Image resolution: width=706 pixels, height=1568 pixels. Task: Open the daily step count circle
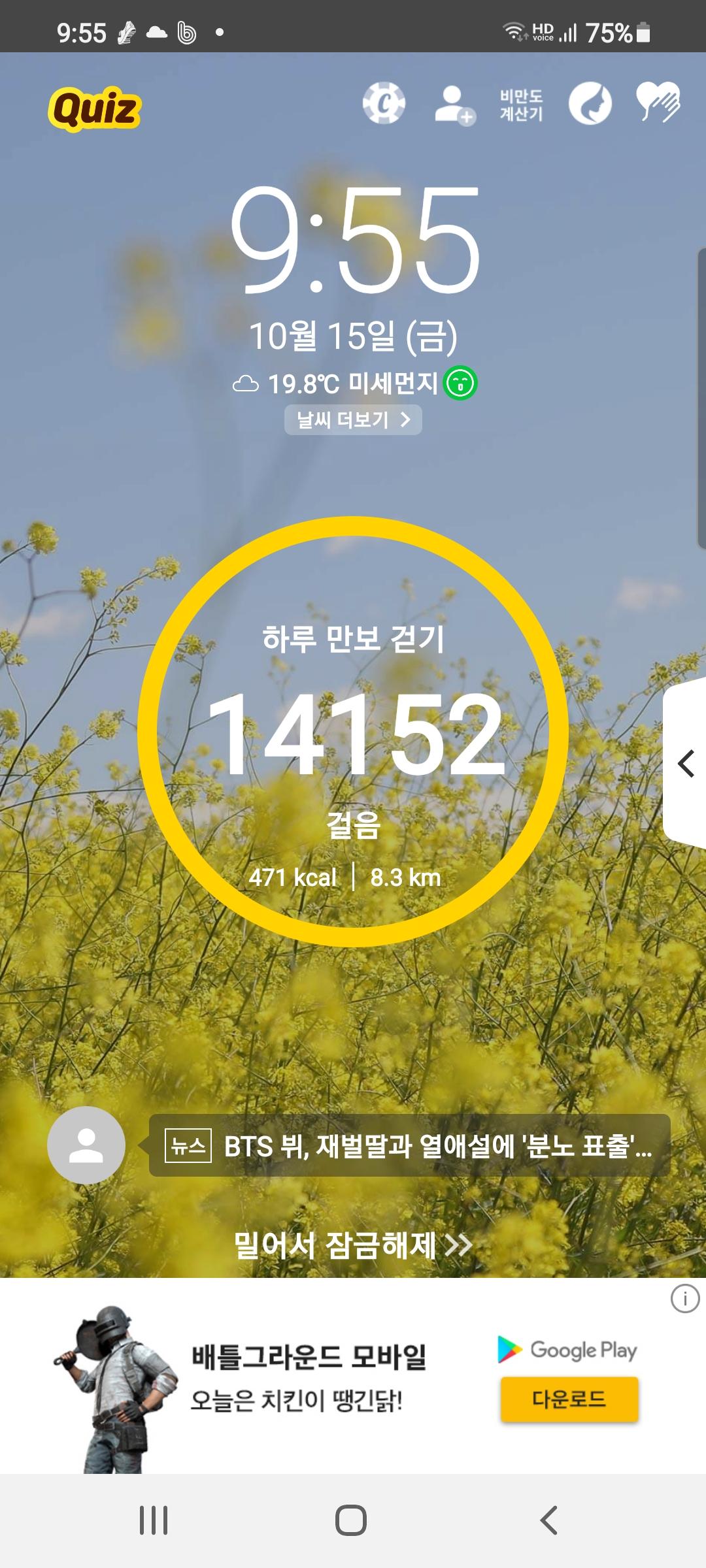tap(353, 732)
